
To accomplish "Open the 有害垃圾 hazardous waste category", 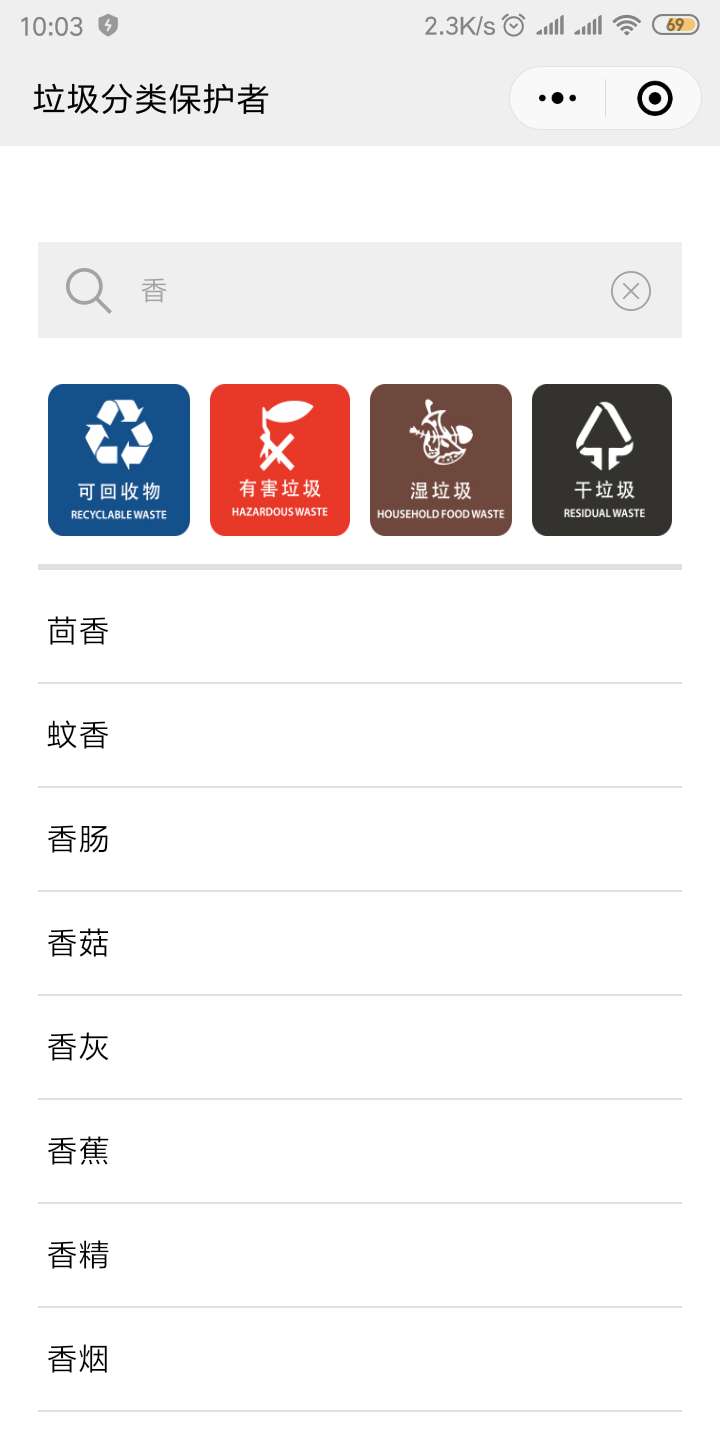I will point(280,460).
